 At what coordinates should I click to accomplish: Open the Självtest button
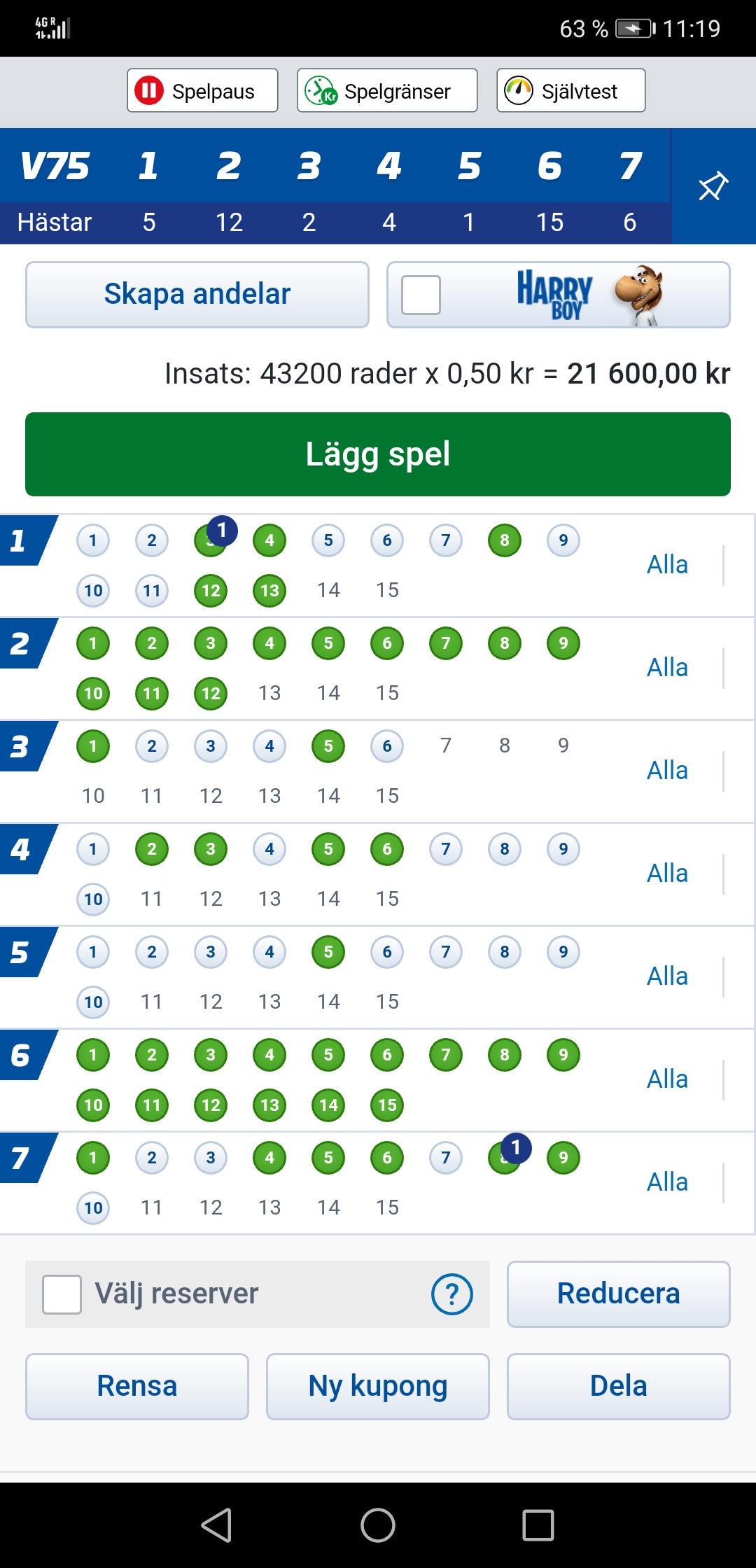coord(570,90)
